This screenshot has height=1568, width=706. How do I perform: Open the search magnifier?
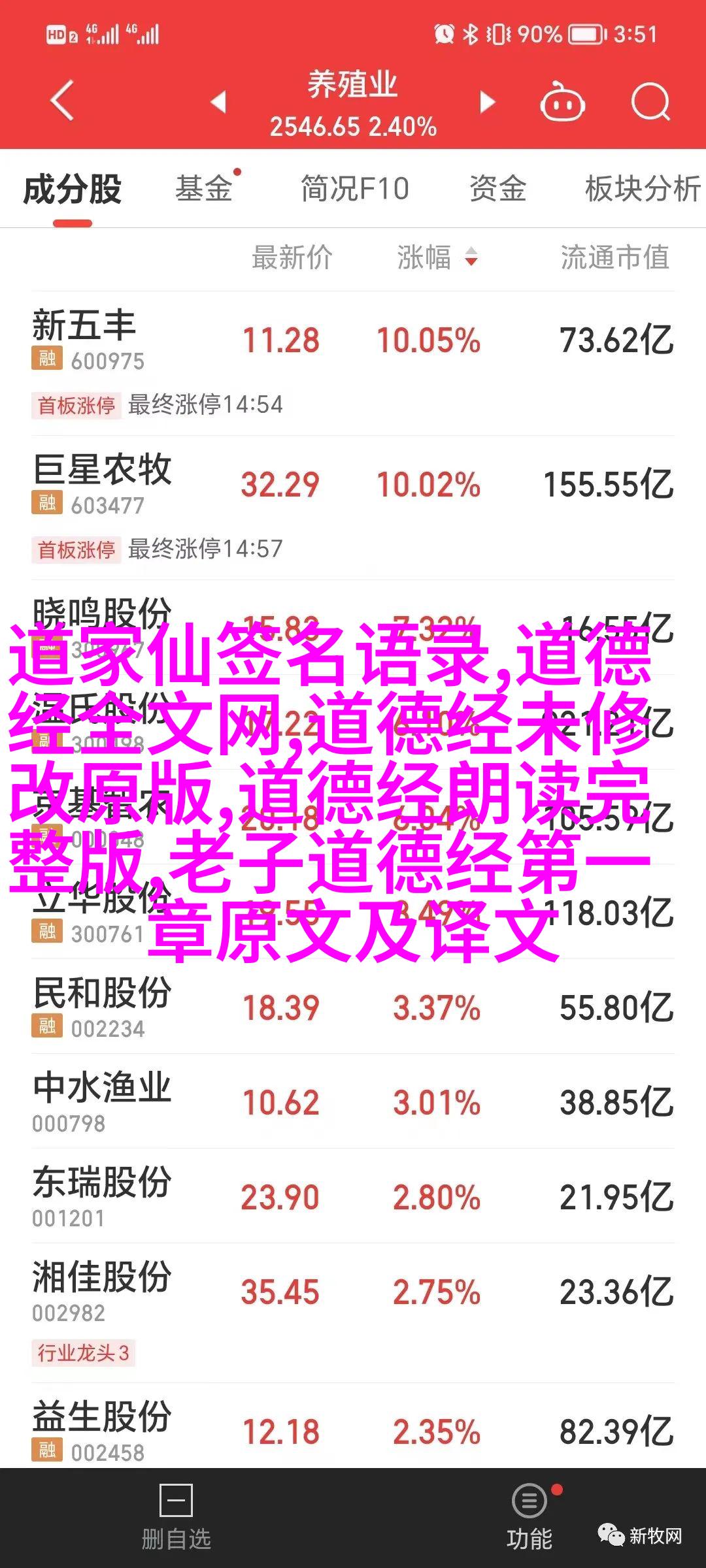651,102
